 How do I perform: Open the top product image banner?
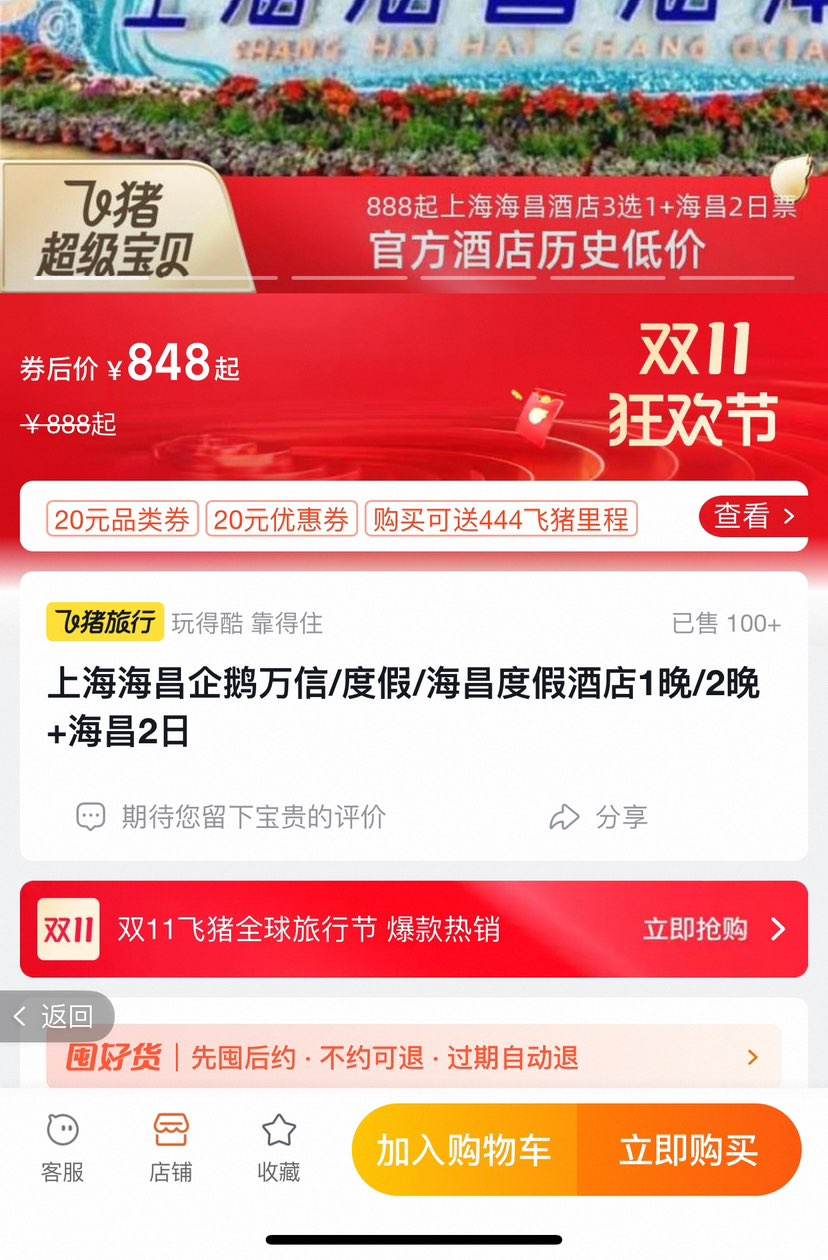413,130
